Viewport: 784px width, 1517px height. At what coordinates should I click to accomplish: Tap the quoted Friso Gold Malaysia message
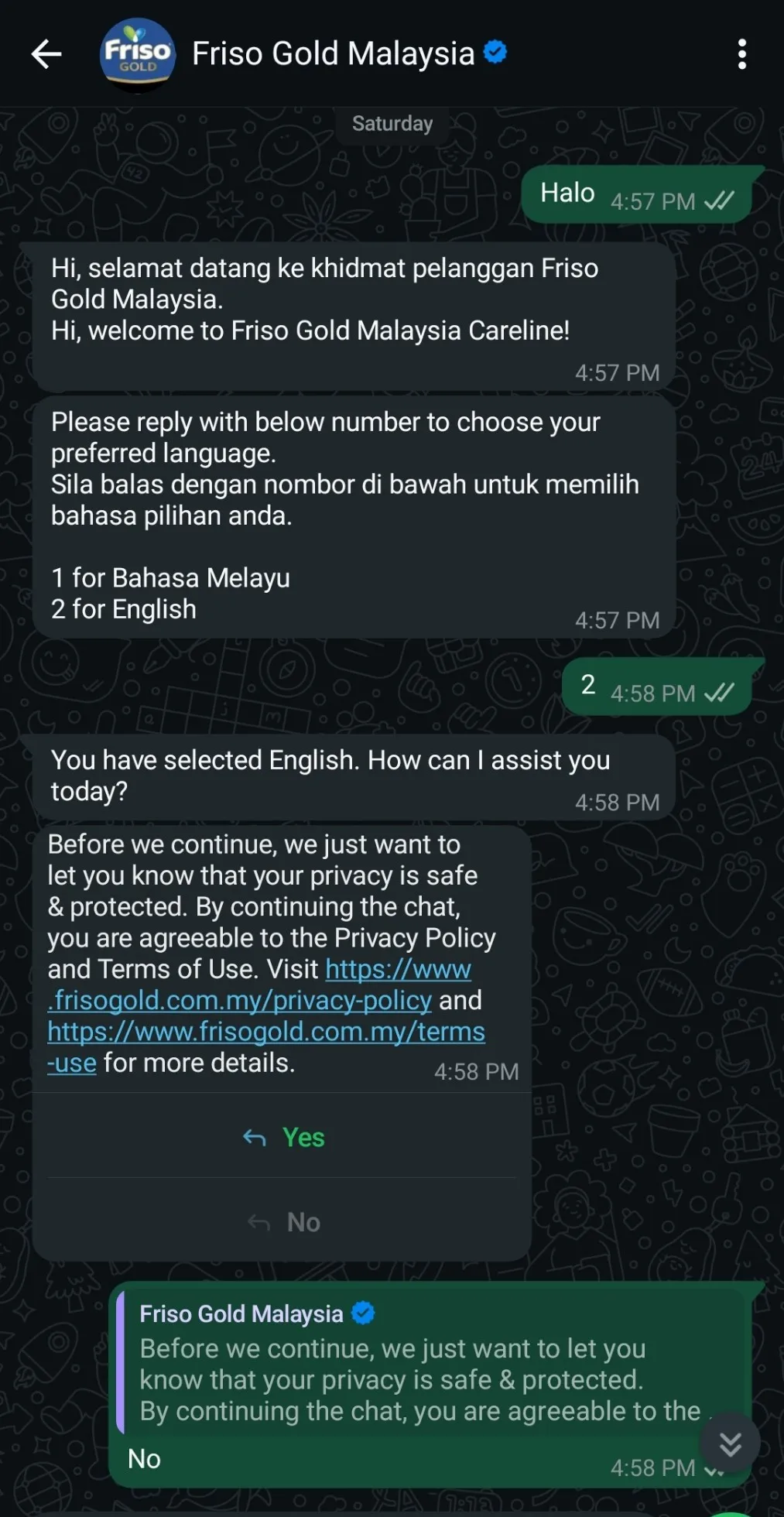point(418,1364)
